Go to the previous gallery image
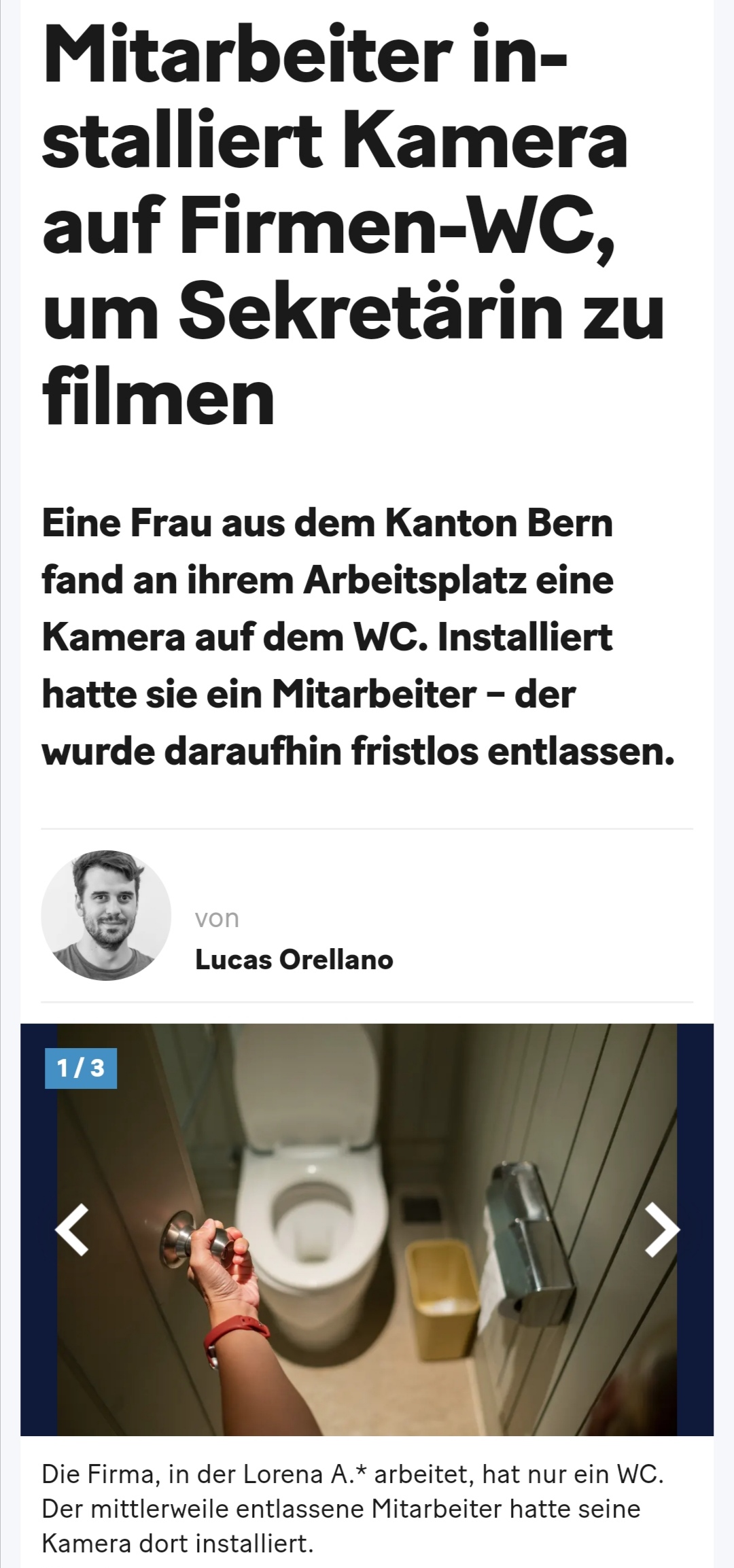 tap(72, 1230)
